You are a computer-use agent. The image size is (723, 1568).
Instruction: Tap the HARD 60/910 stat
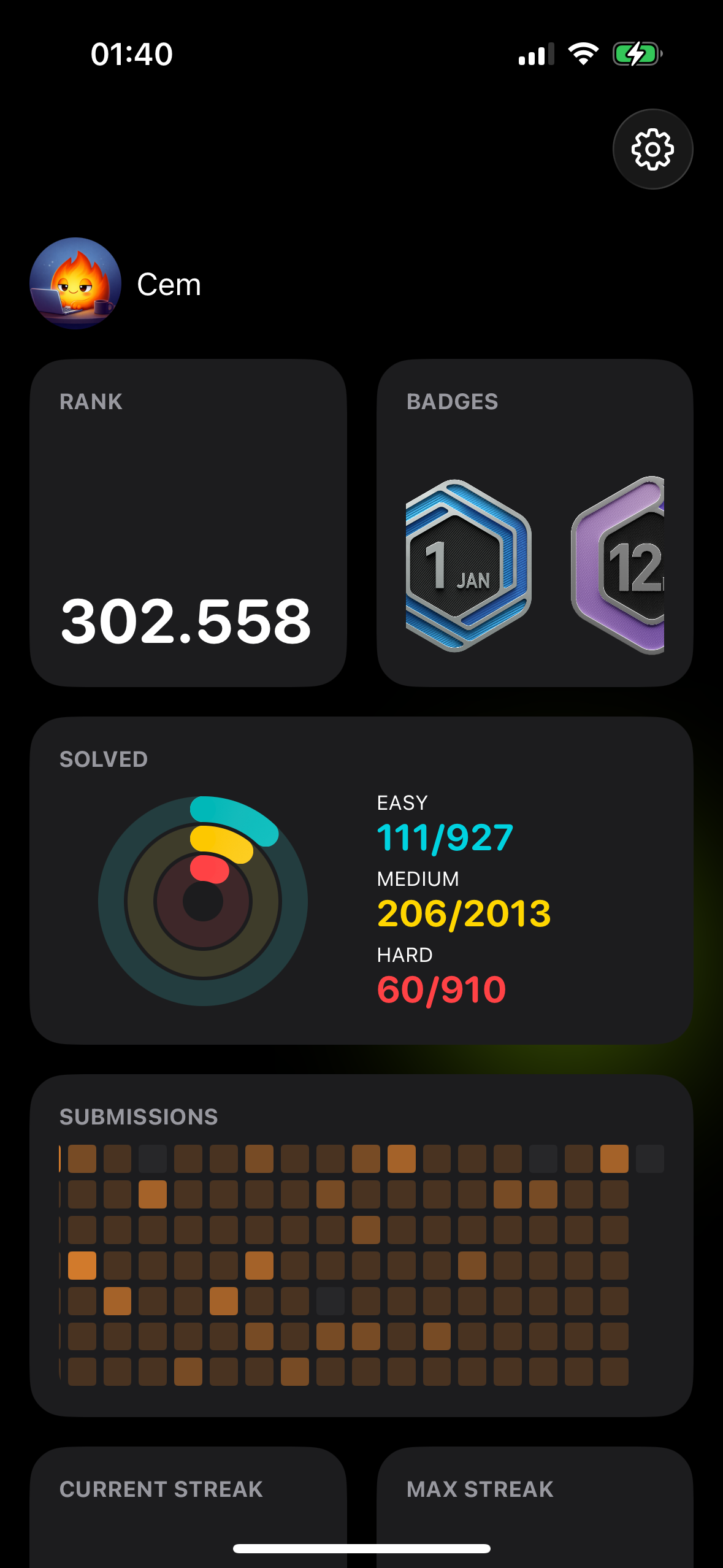443,988
